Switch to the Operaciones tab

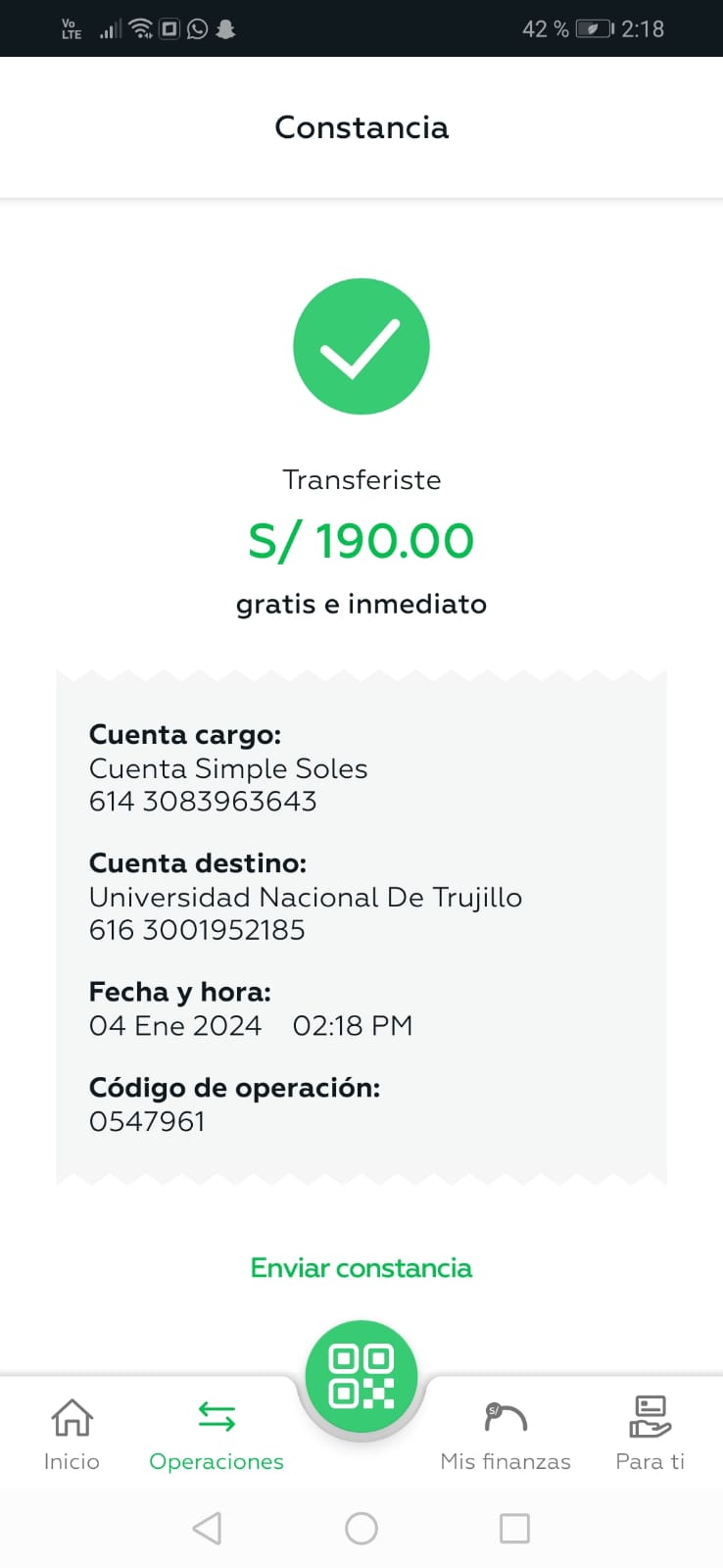pos(217,1435)
